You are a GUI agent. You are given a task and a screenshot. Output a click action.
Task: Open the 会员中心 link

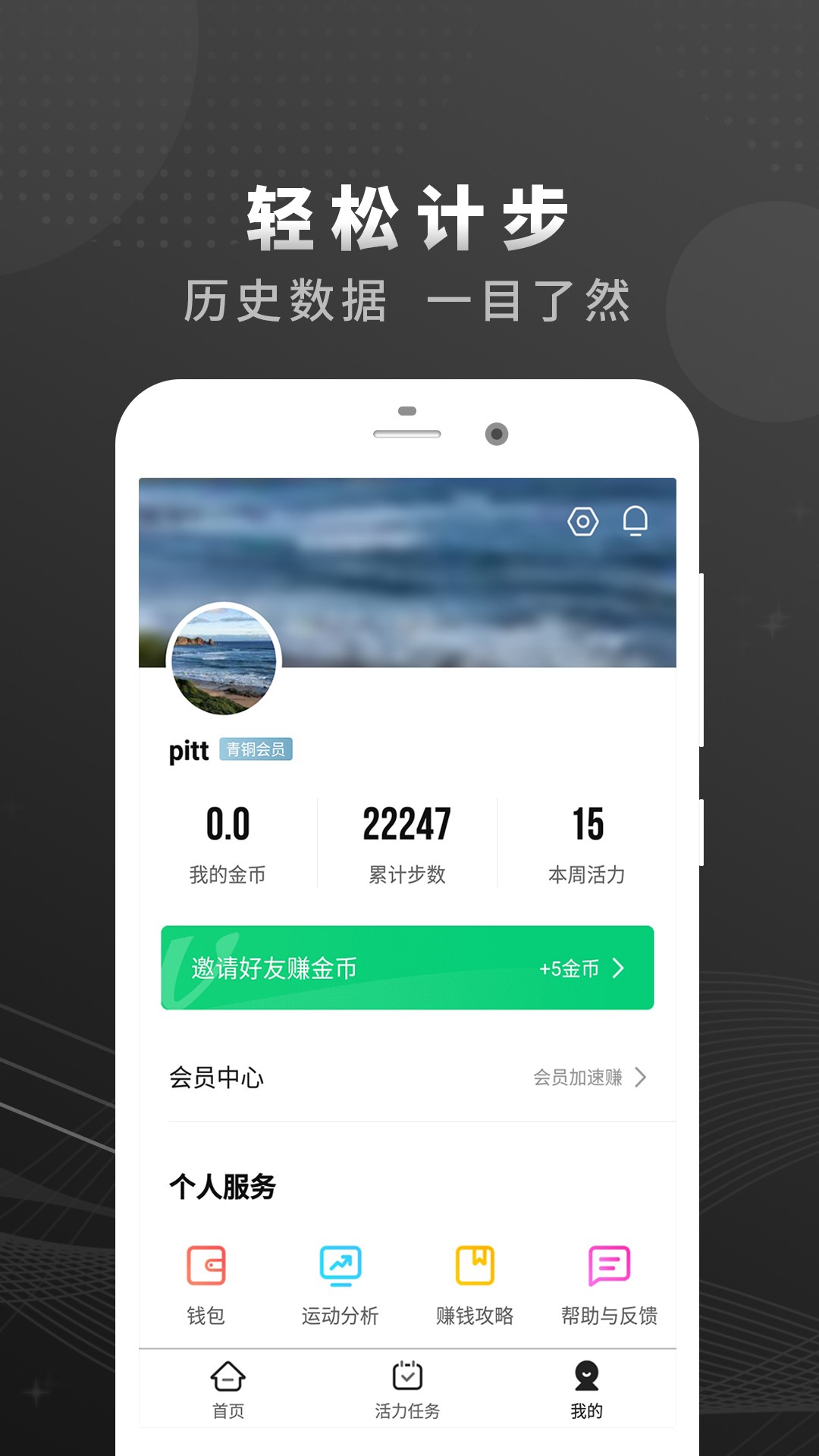pyautogui.click(x=216, y=1078)
